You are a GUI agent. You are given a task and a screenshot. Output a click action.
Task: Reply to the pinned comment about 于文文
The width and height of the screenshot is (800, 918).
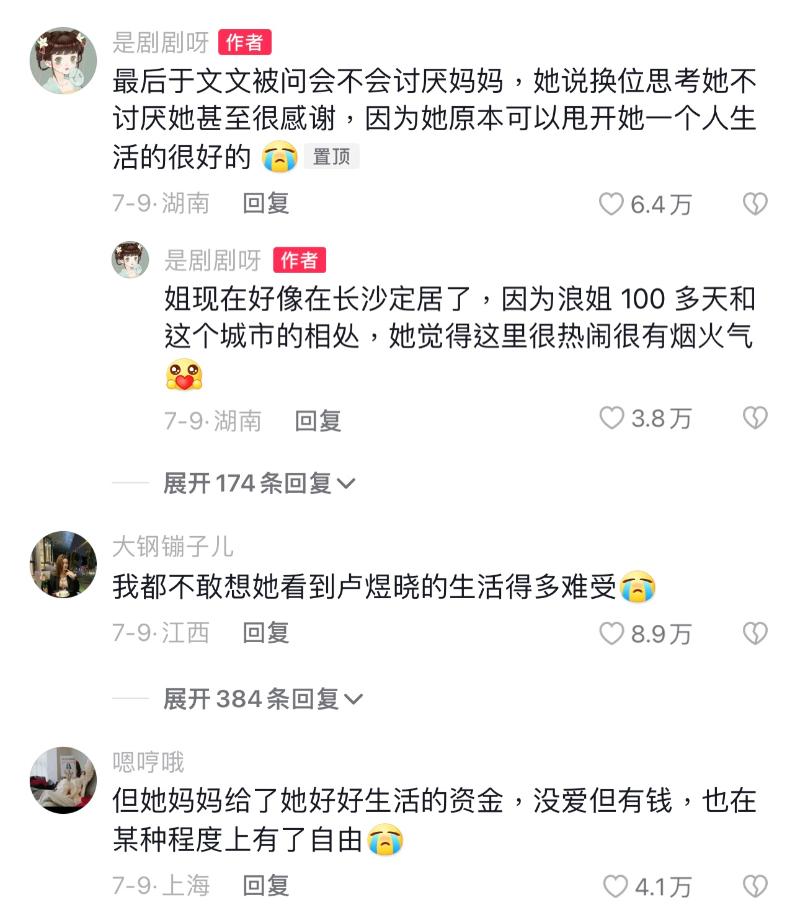click(266, 203)
